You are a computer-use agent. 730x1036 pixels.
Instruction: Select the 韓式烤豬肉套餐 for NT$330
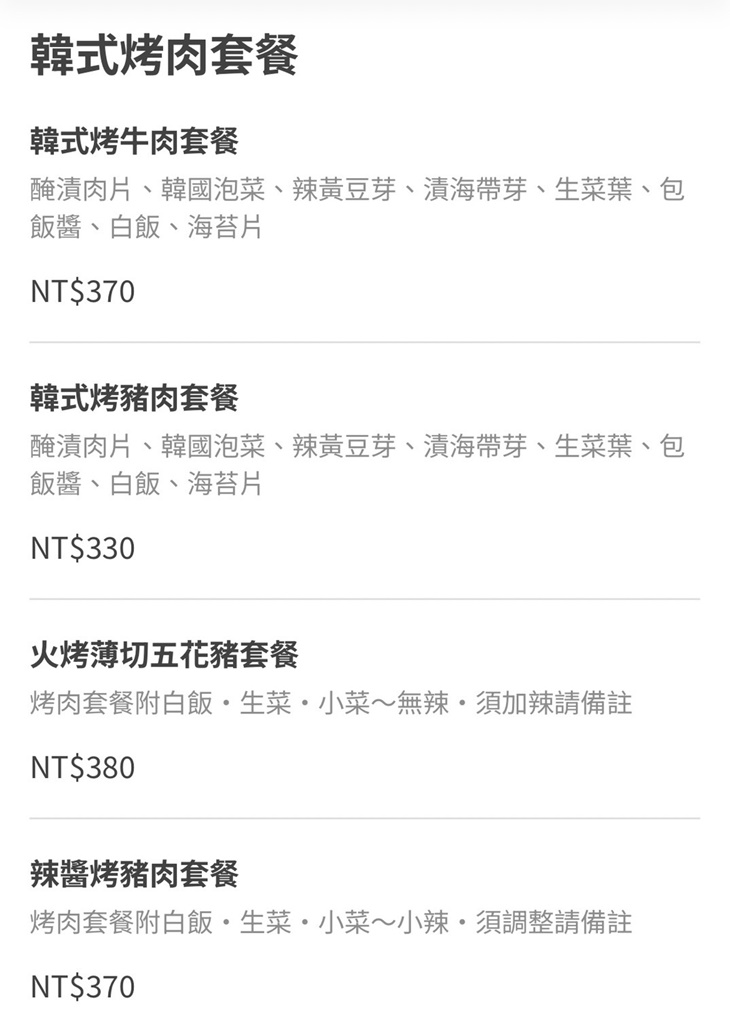[135, 399]
